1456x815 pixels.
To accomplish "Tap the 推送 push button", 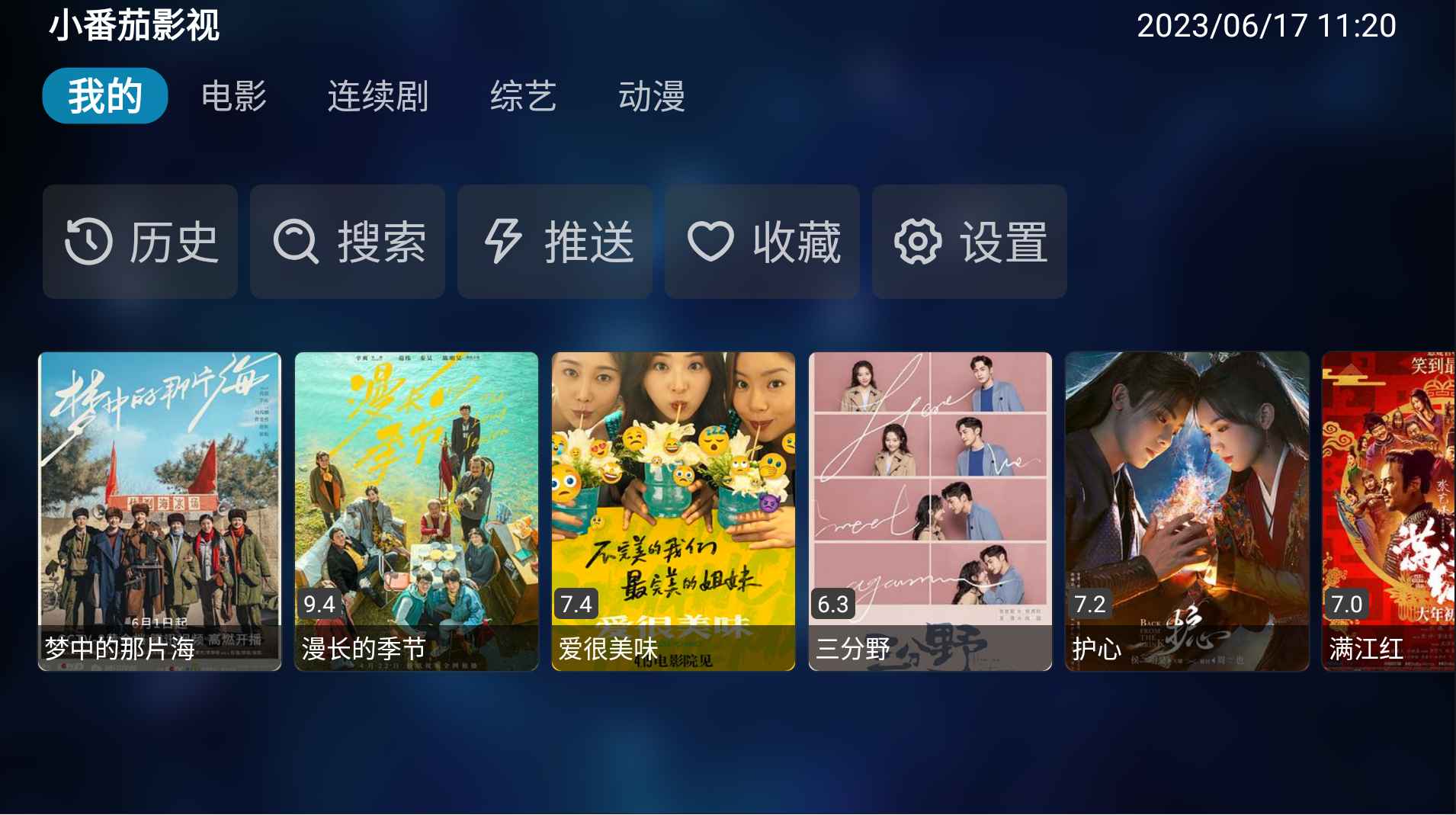I will tap(555, 242).
